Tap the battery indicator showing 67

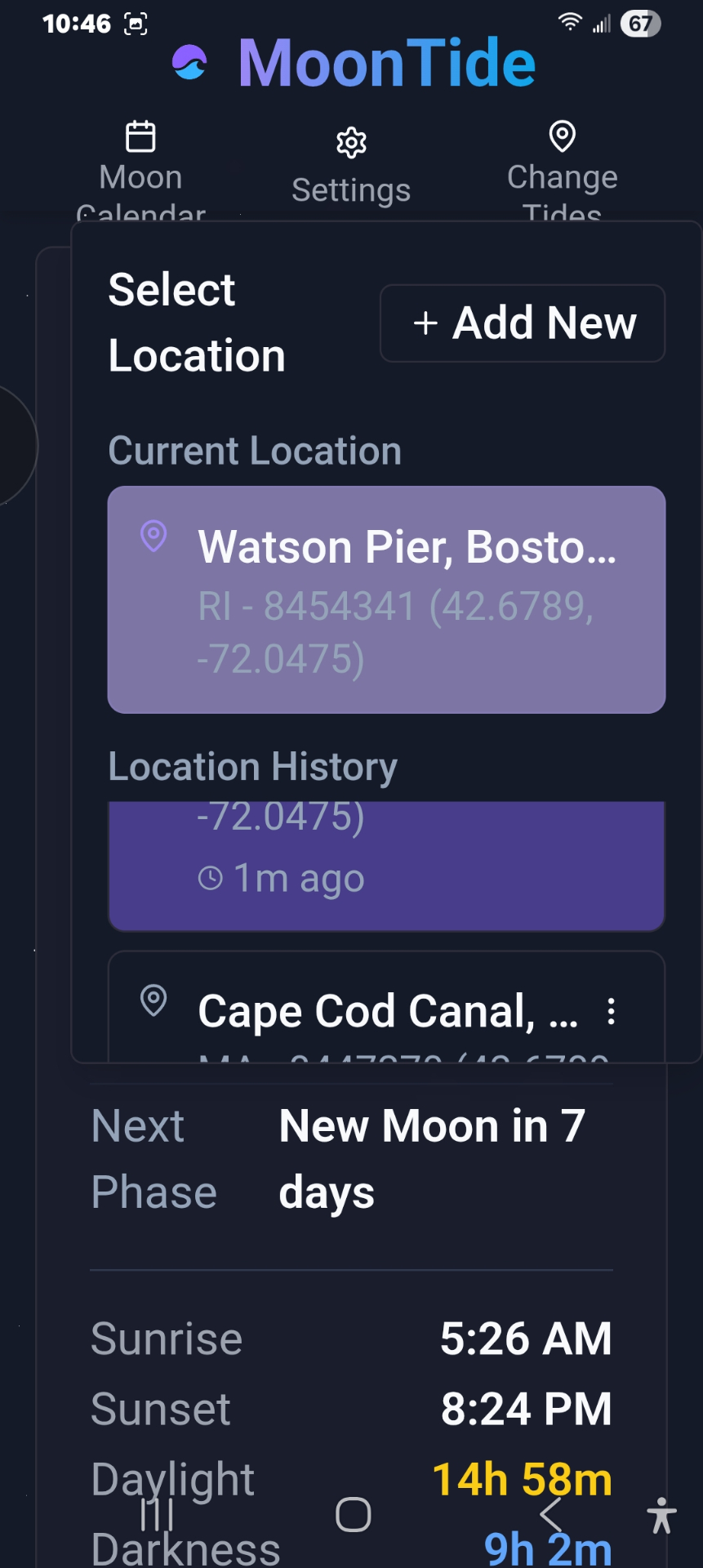(641, 23)
